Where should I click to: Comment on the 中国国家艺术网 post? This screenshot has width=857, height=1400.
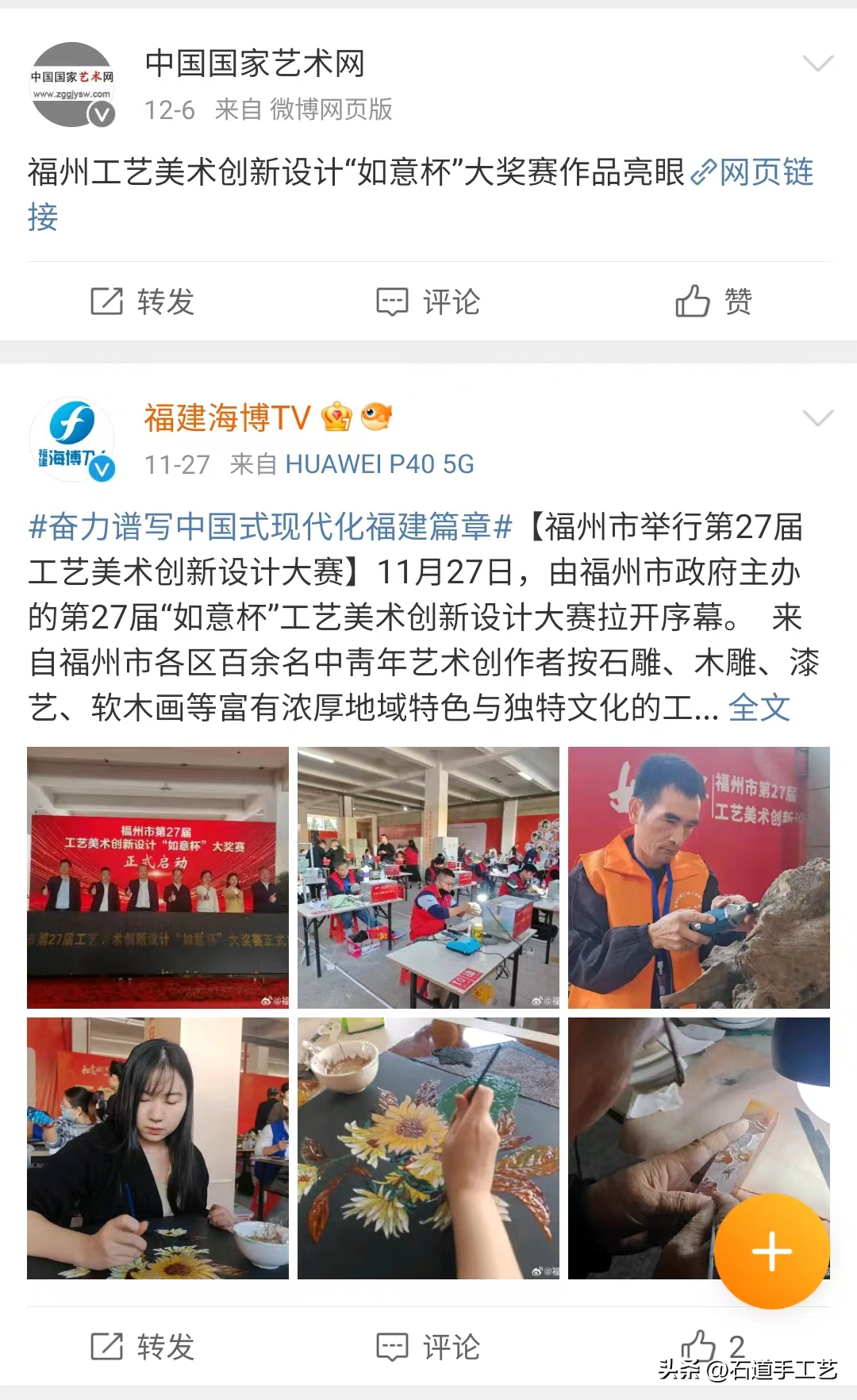click(x=428, y=302)
